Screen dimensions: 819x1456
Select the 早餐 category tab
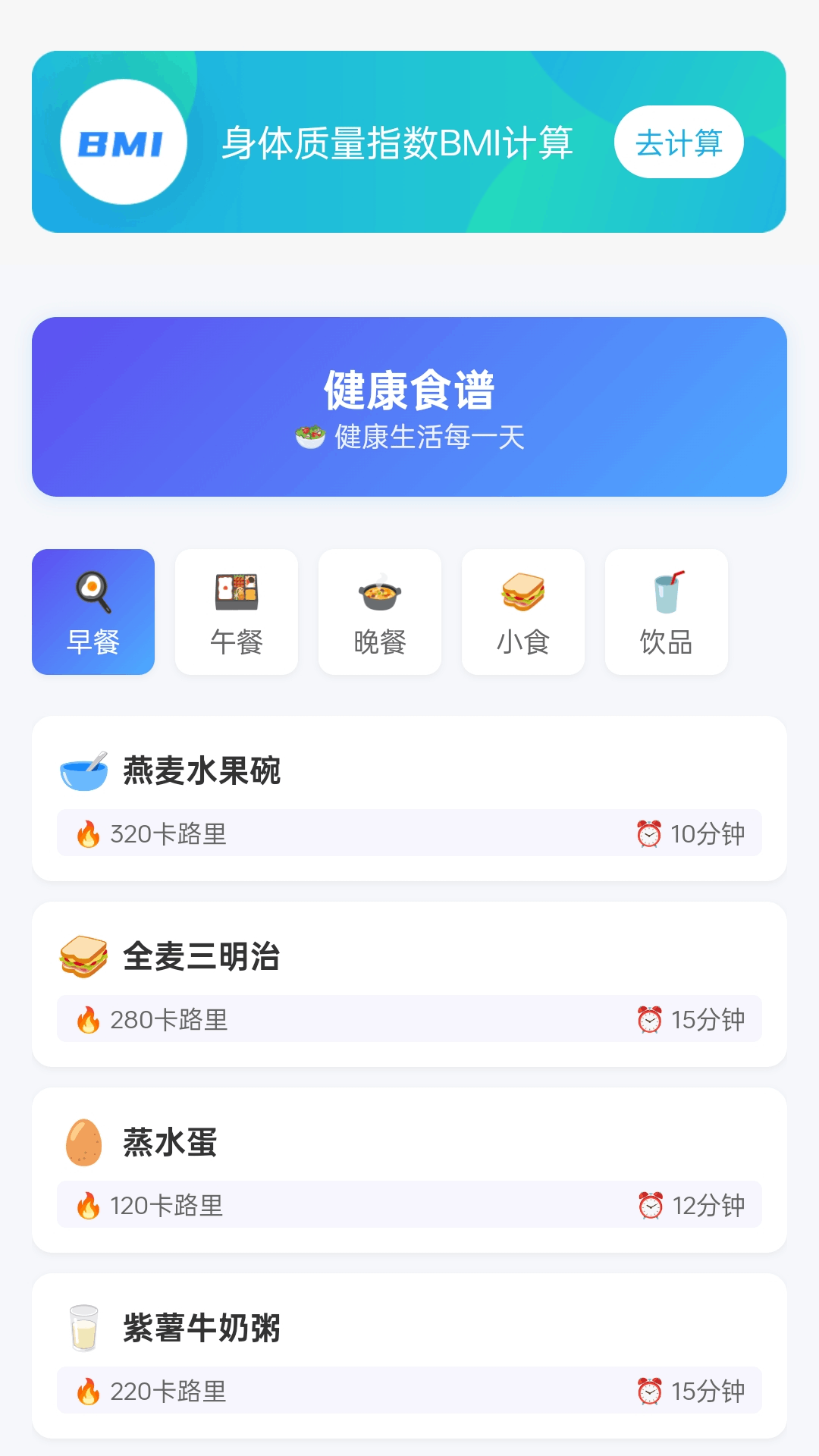pos(93,612)
